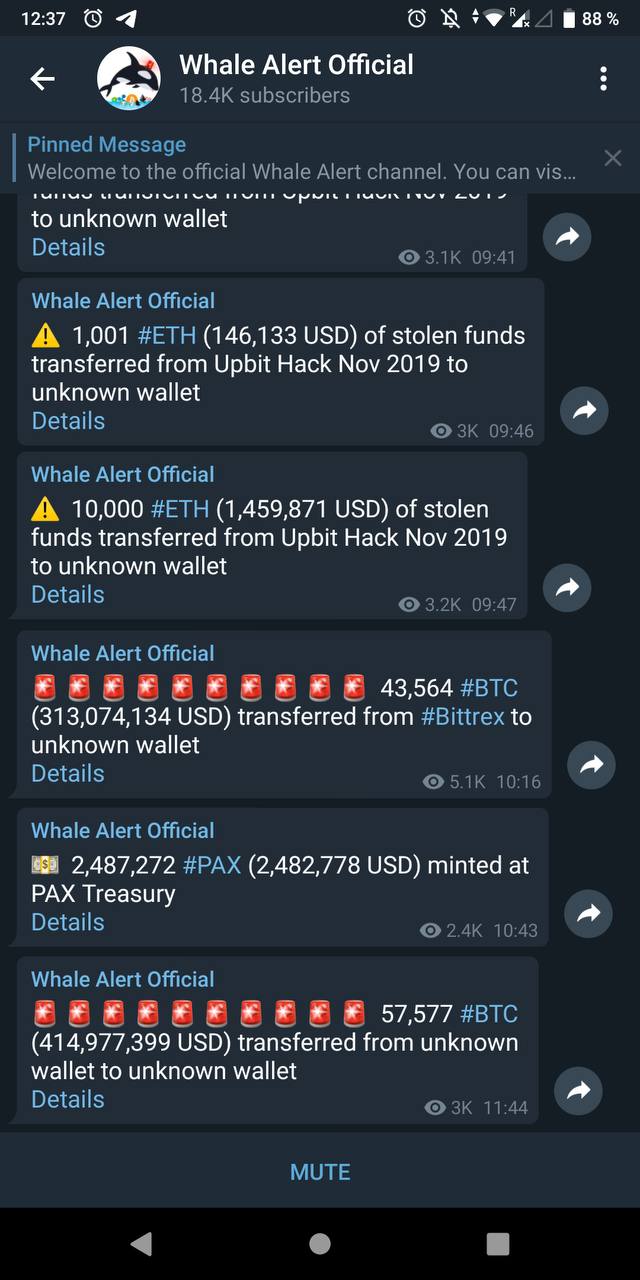Image resolution: width=640 pixels, height=1280 pixels.
Task: Open the pinned welcome message
Action: coord(301,158)
